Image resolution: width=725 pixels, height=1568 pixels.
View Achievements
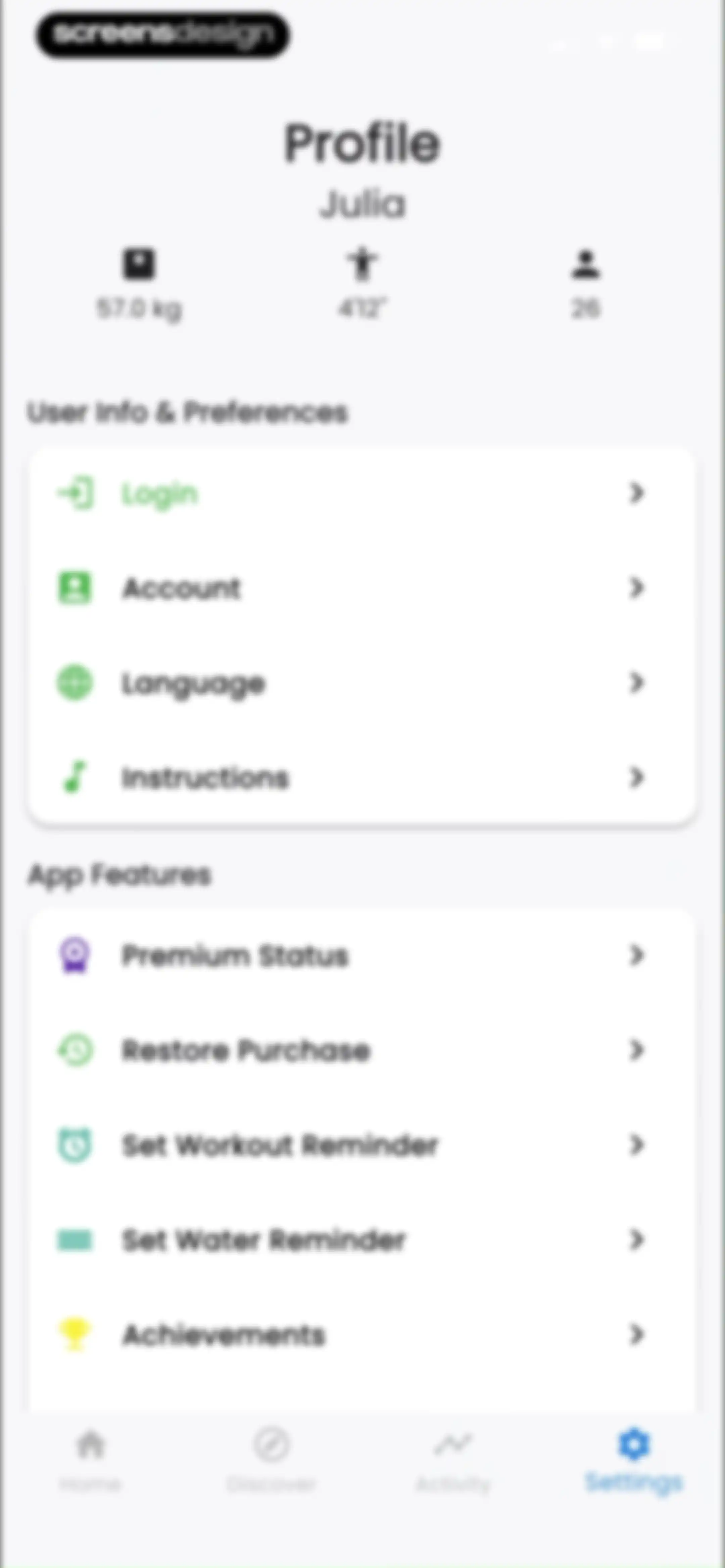pyautogui.click(x=362, y=1335)
